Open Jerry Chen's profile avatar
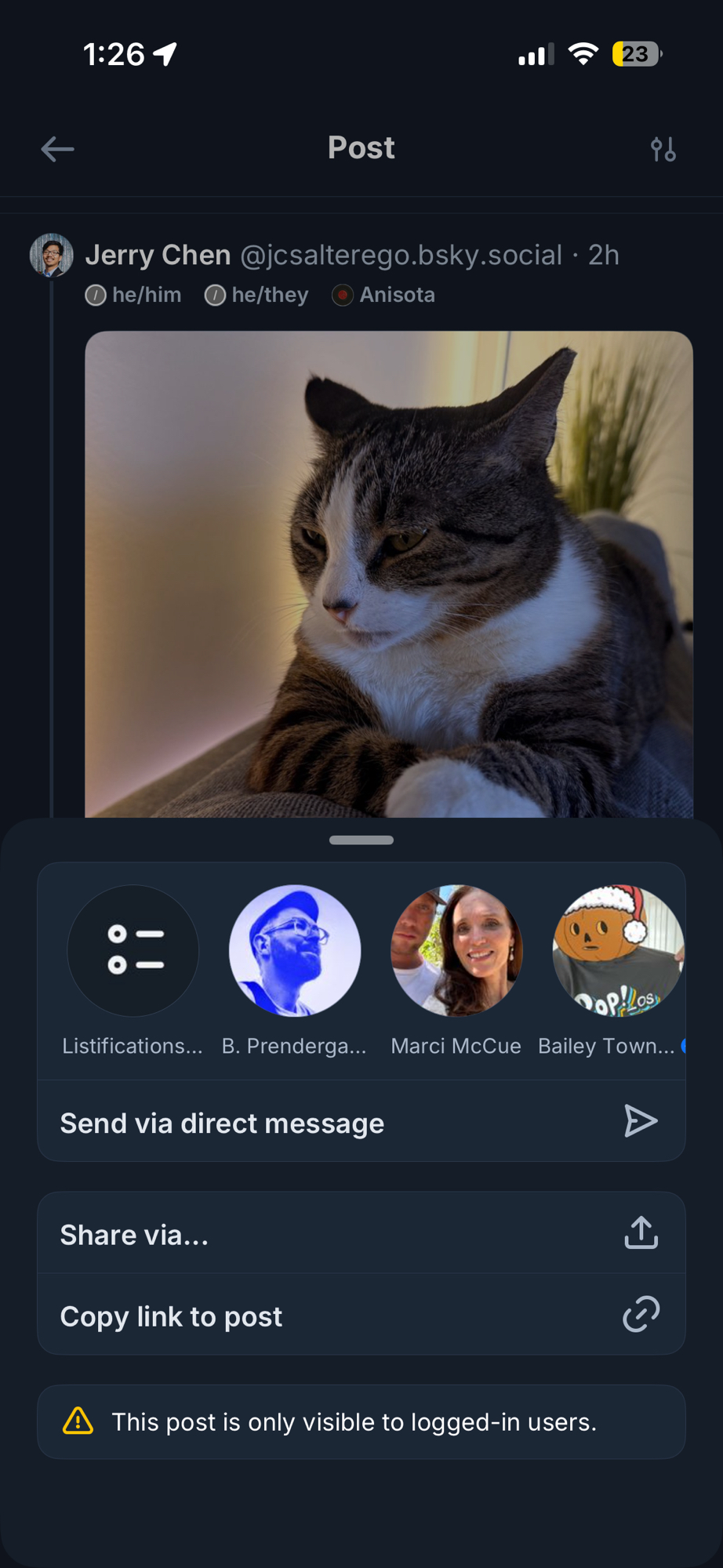 tap(51, 255)
